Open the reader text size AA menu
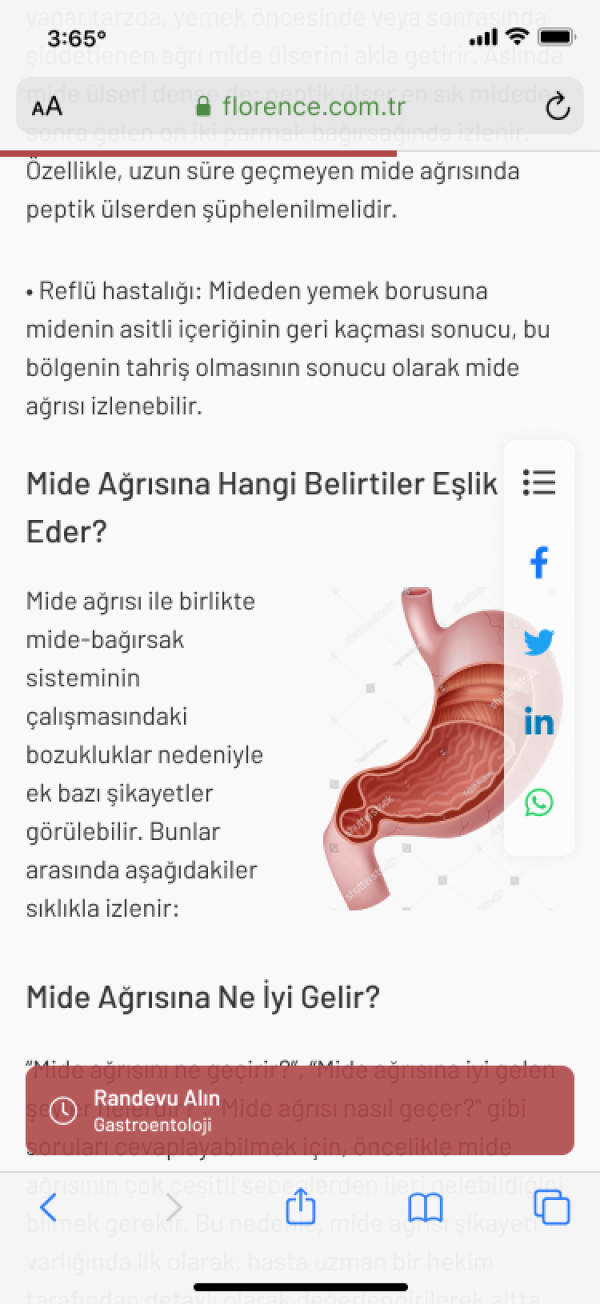The height and width of the screenshot is (1304, 600). pyautogui.click(x=47, y=107)
